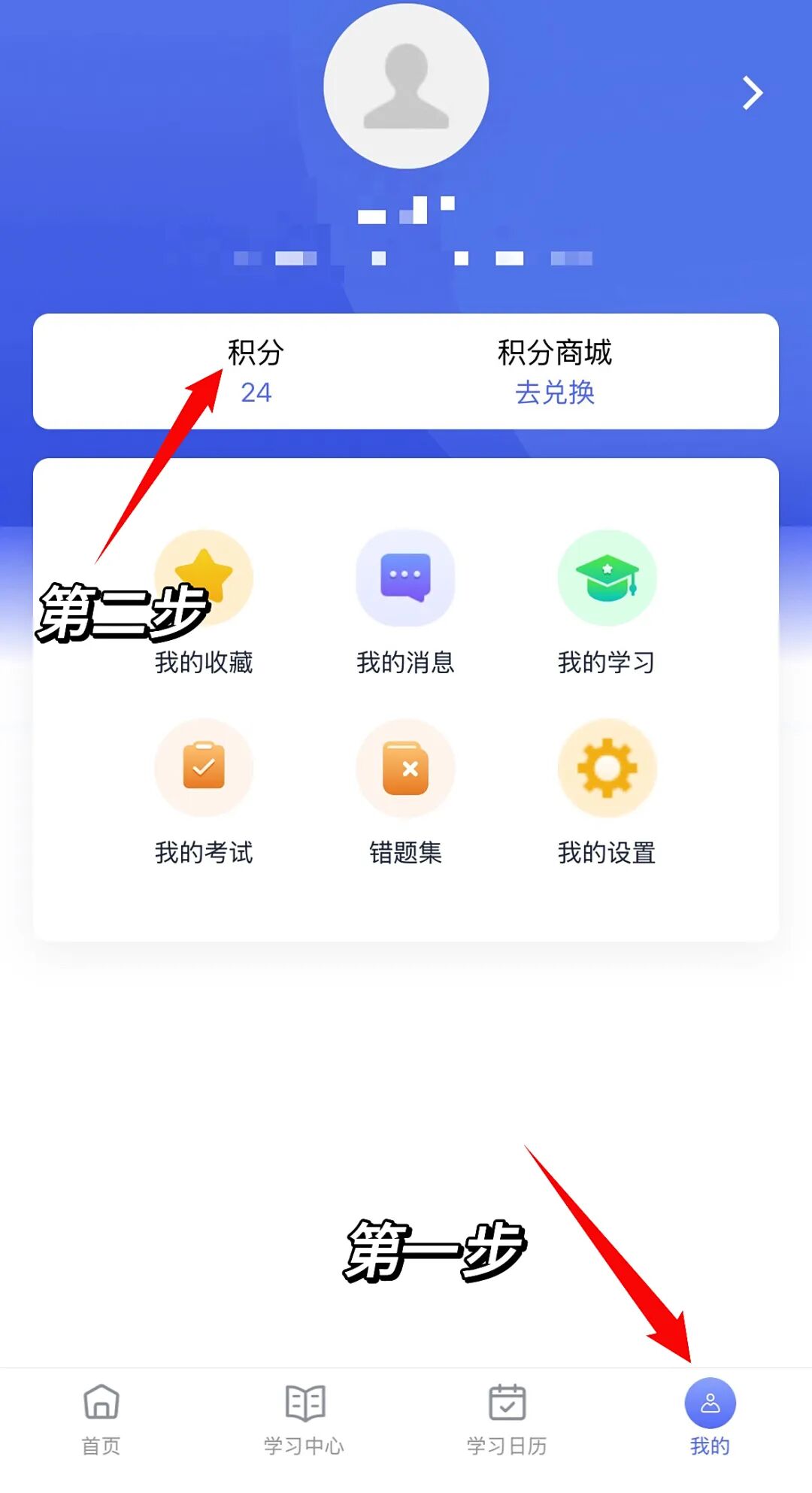Open 我的消息 messages
Viewport: 812px width, 1493px height.
405,602
